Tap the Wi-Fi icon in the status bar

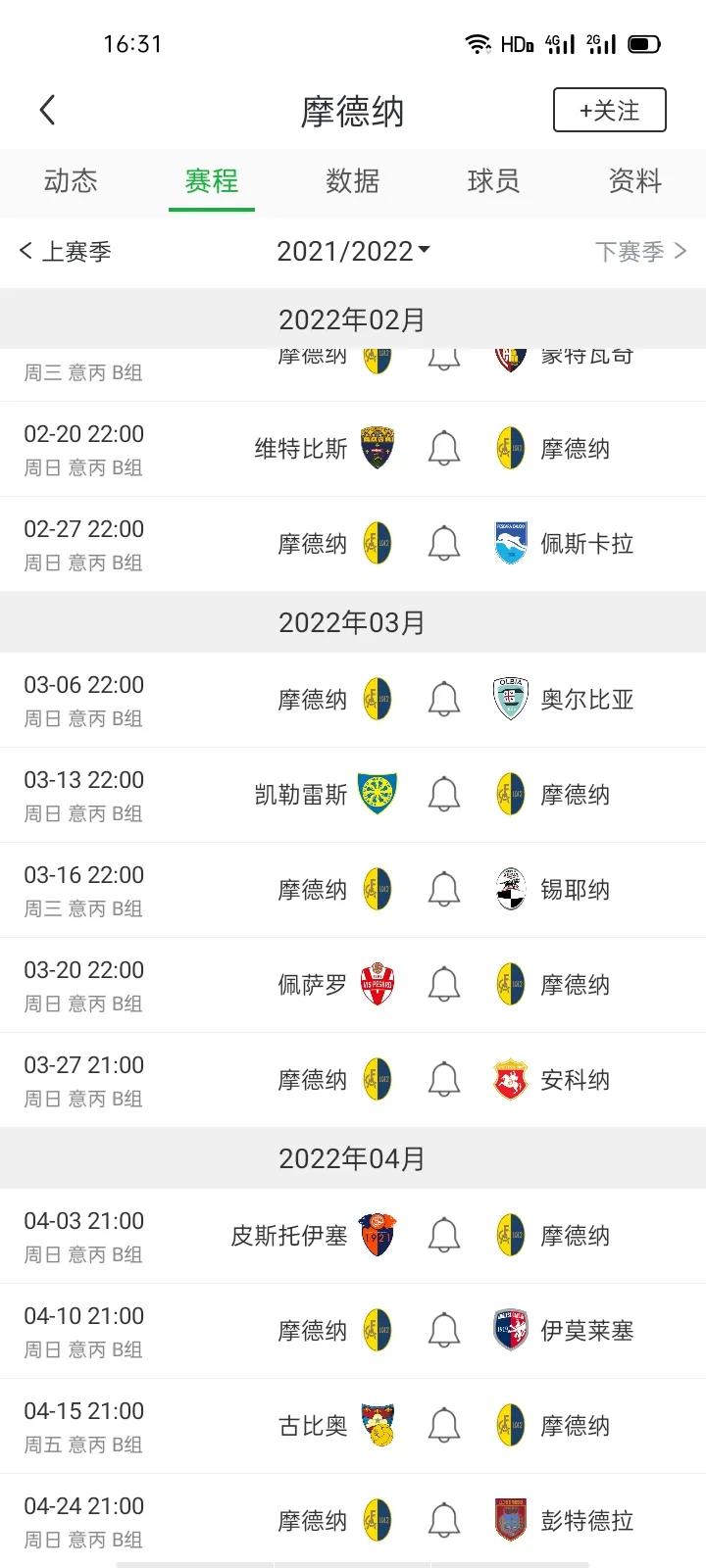point(478,43)
